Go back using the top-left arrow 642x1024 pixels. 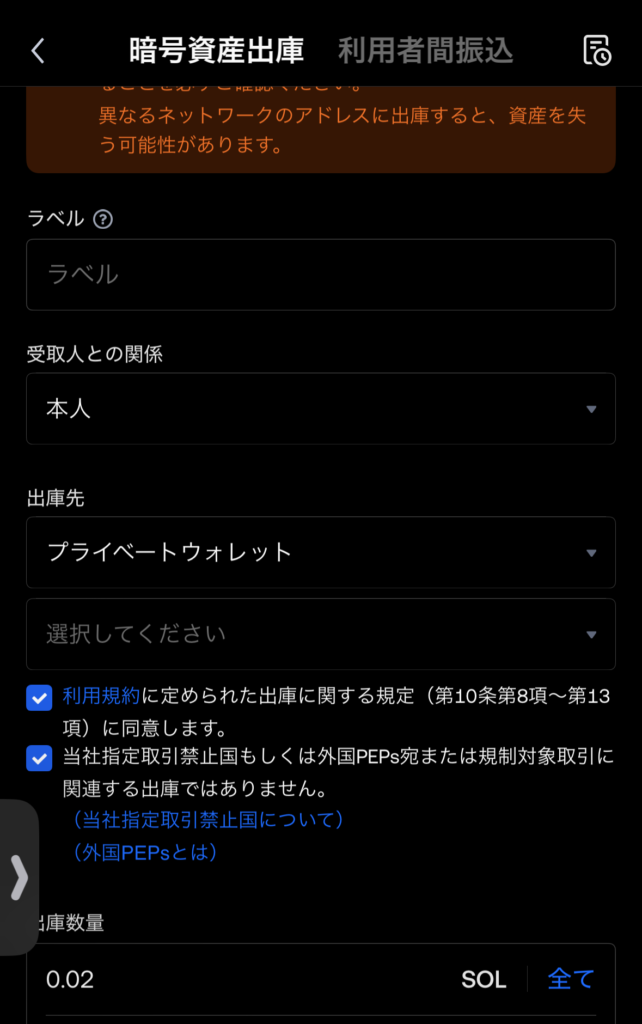click(x=38, y=51)
